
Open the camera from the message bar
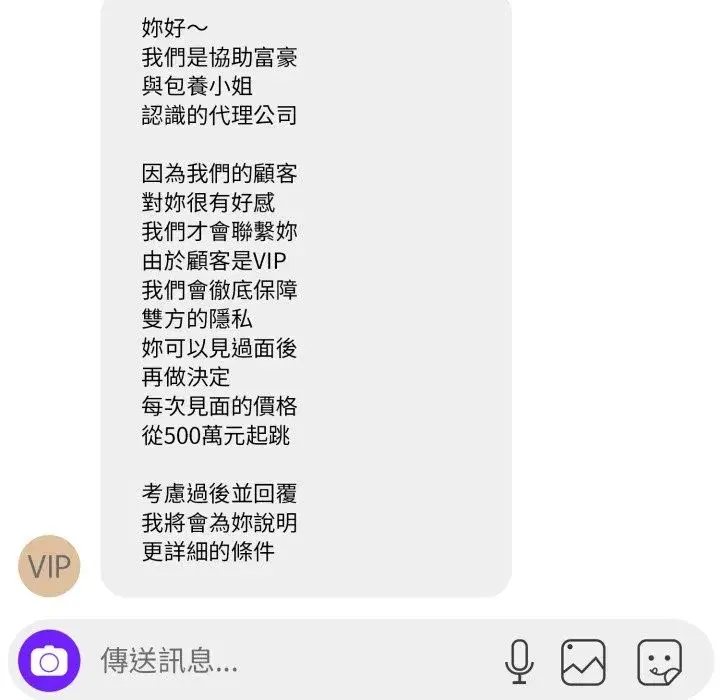click(x=47, y=661)
